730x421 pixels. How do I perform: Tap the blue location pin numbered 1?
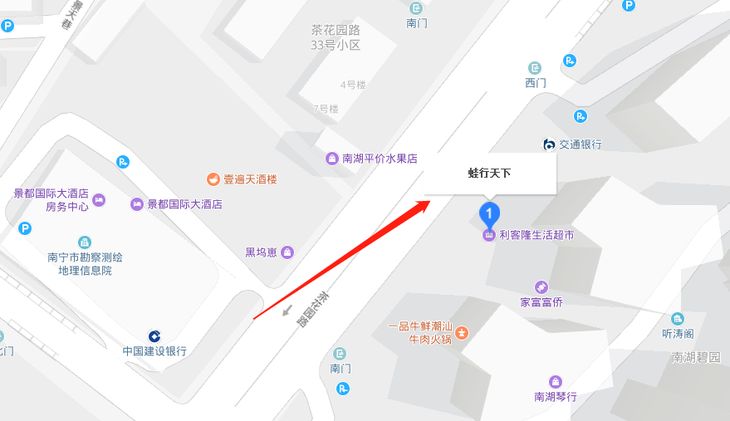489,215
